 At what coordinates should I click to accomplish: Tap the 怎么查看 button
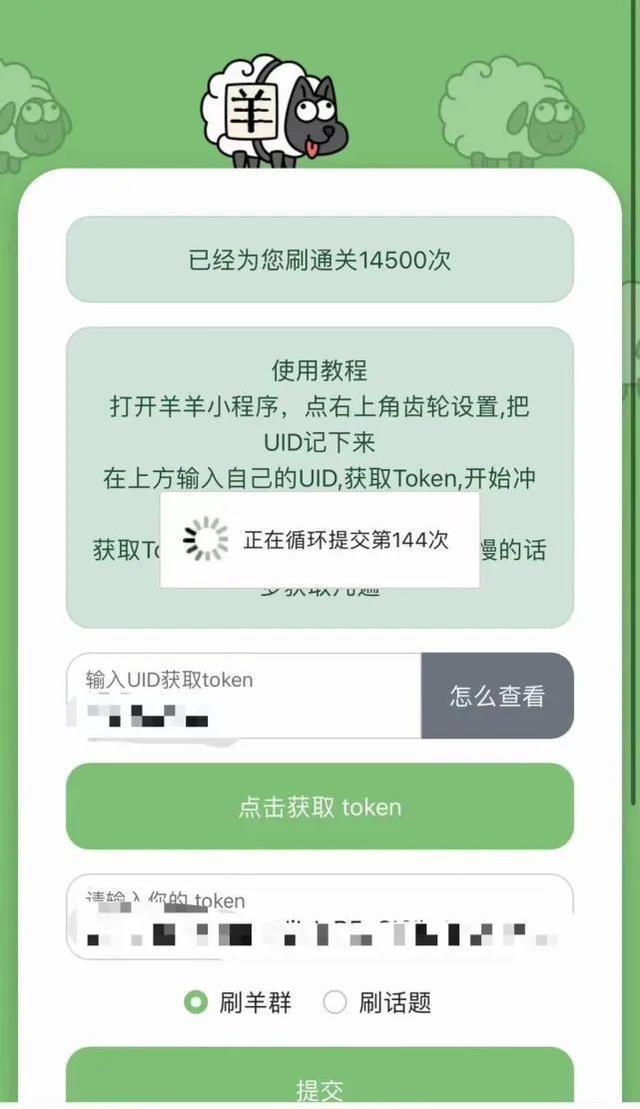(x=497, y=696)
